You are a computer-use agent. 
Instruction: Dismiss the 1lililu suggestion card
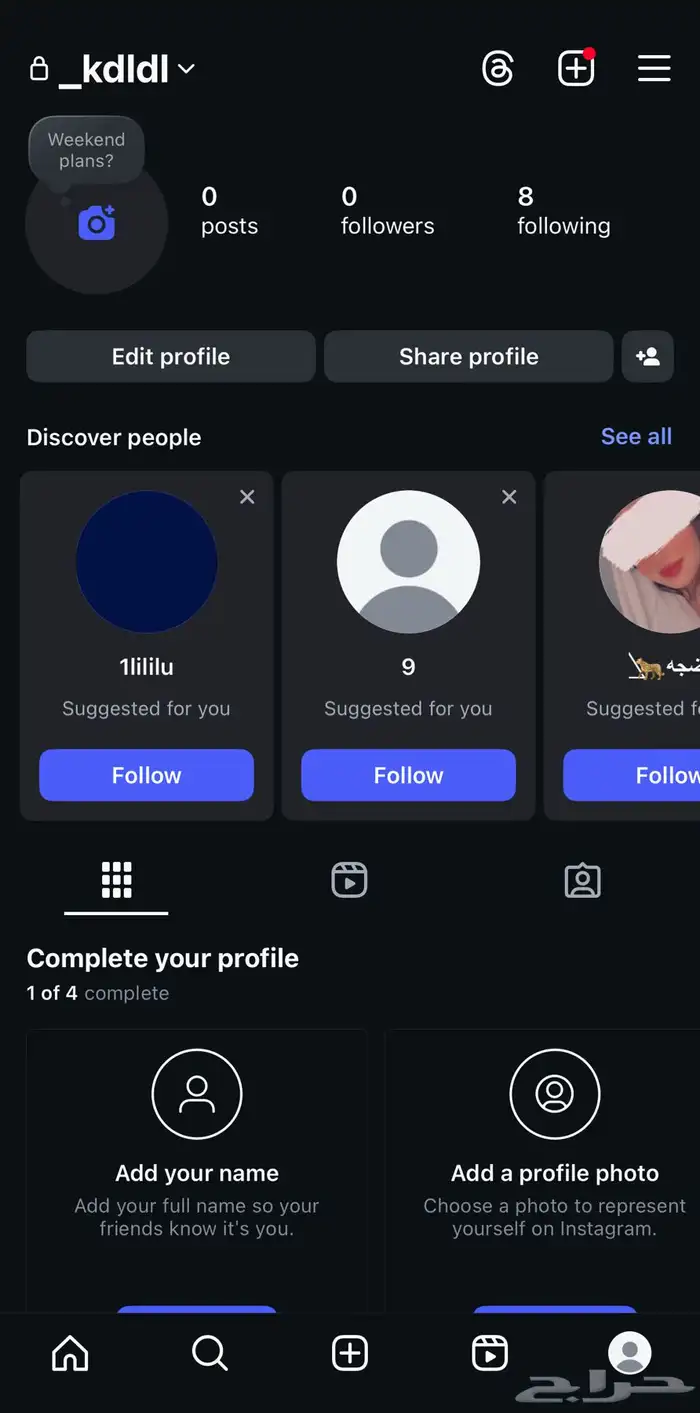pos(247,497)
